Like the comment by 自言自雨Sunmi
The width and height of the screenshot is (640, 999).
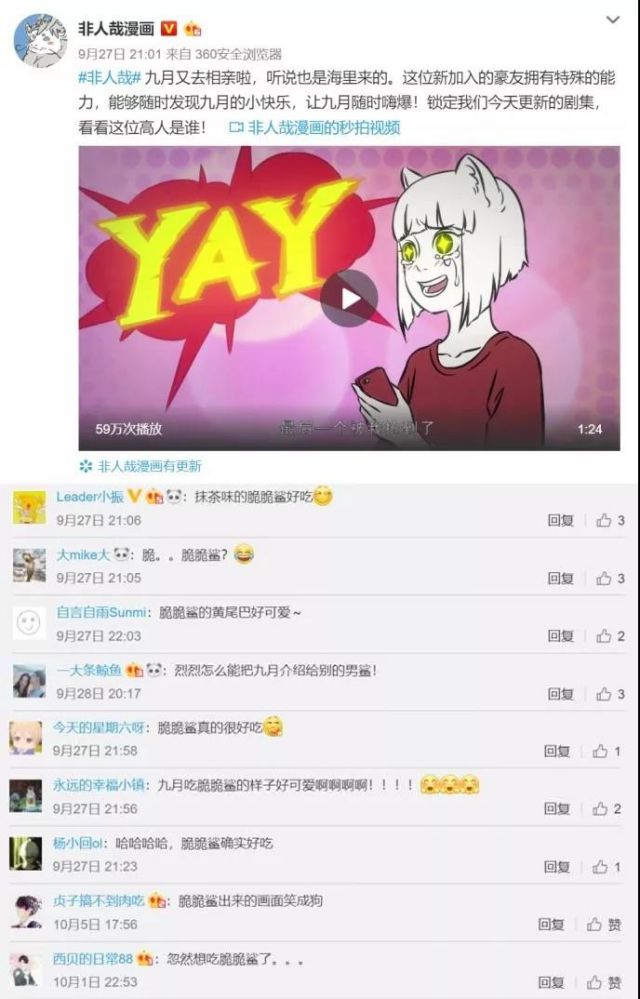click(x=609, y=636)
